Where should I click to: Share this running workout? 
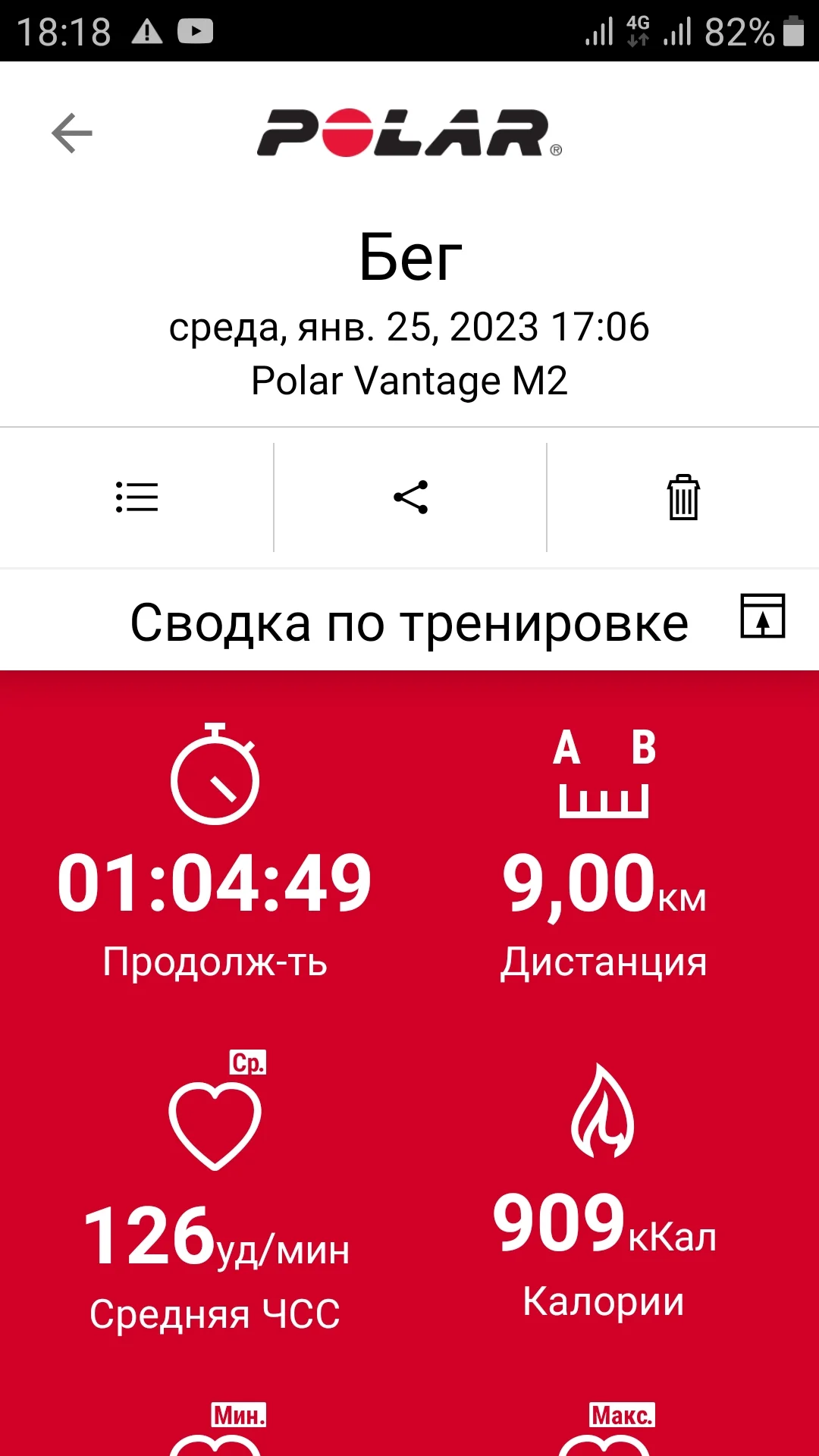click(x=410, y=497)
